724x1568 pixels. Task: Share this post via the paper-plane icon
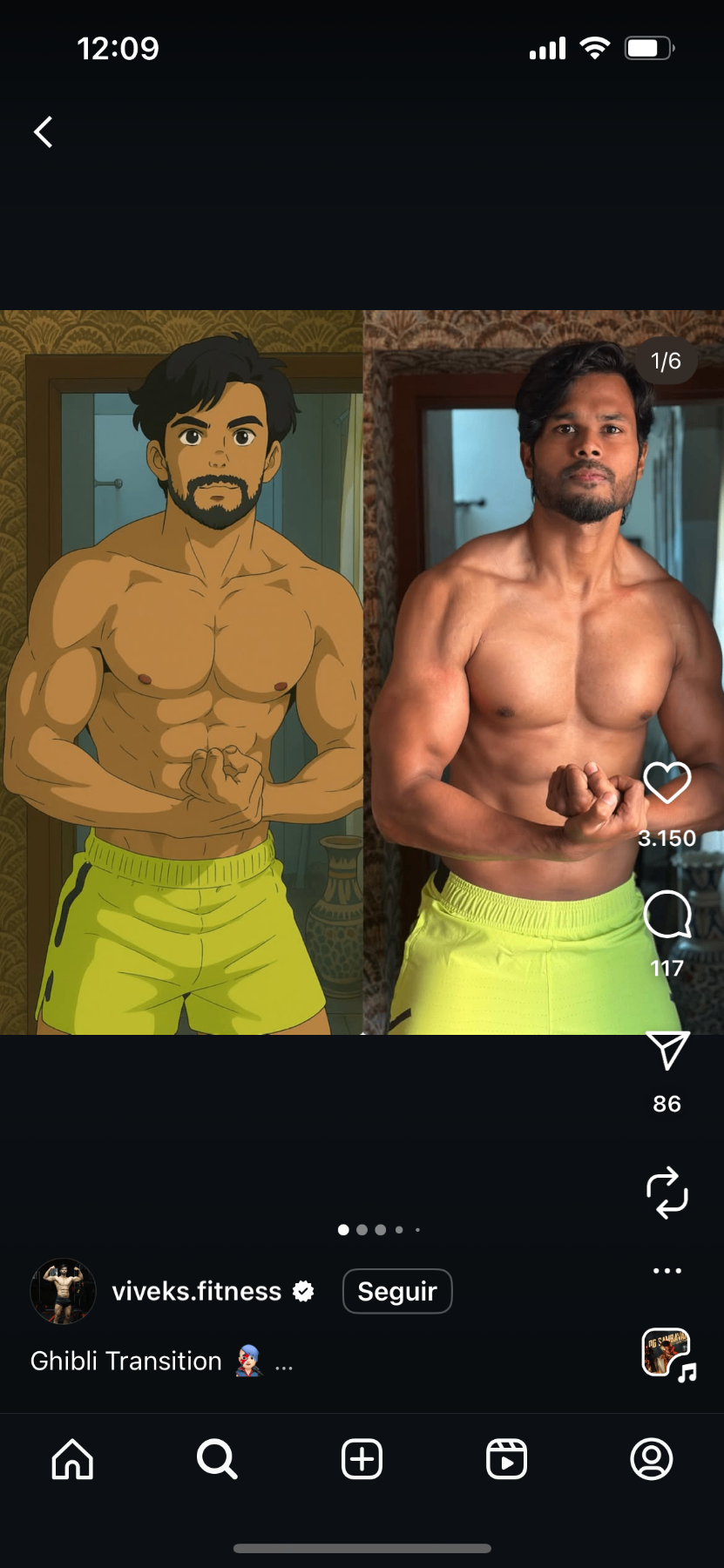[667, 1051]
